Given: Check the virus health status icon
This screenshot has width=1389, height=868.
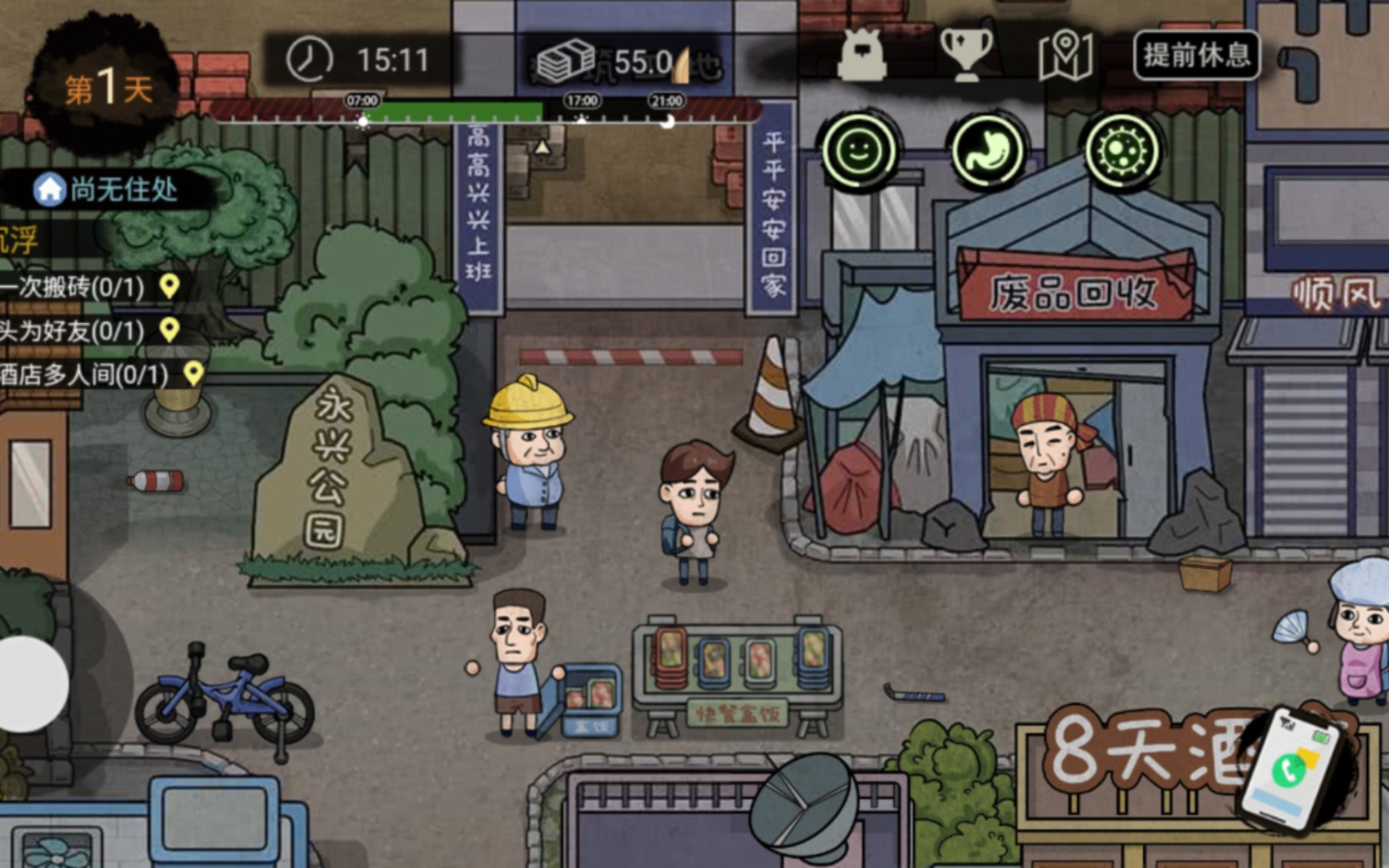Looking at the screenshot, I should (1122, 150).
